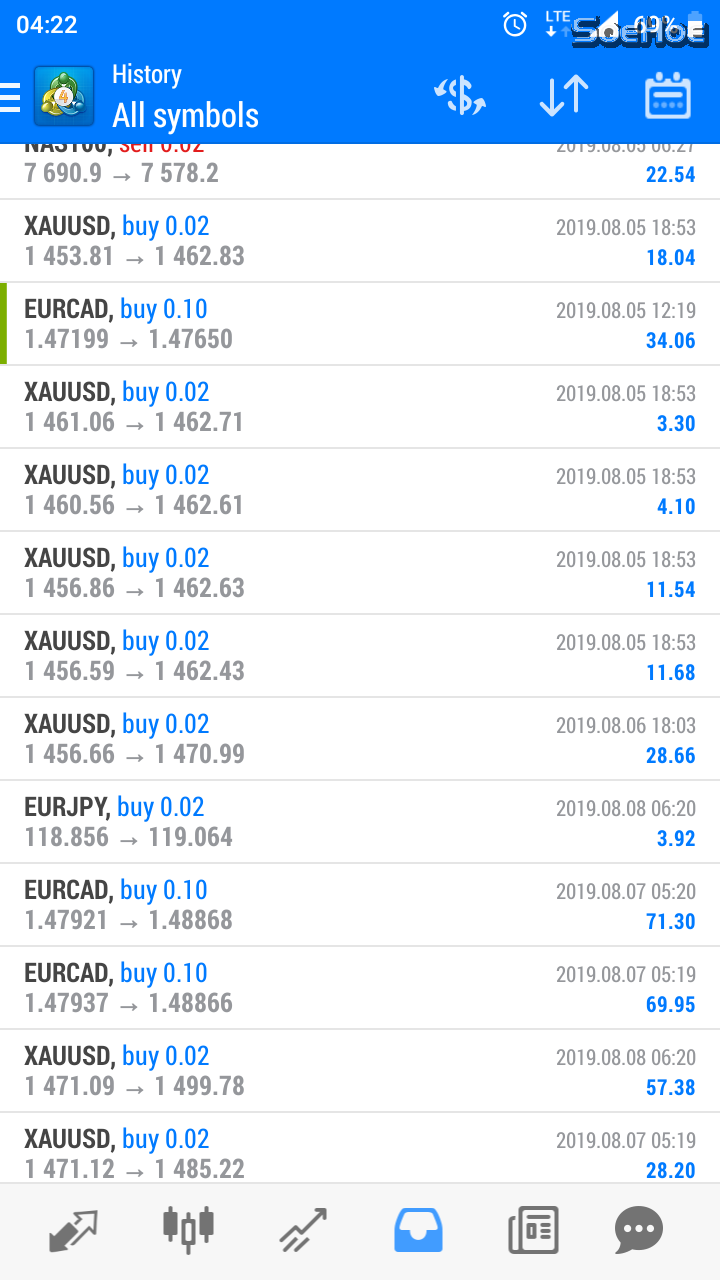Viewport: 720px width, 1280px height.
Task: Open the chat messages tab
Action: (x=639, y=1230)
